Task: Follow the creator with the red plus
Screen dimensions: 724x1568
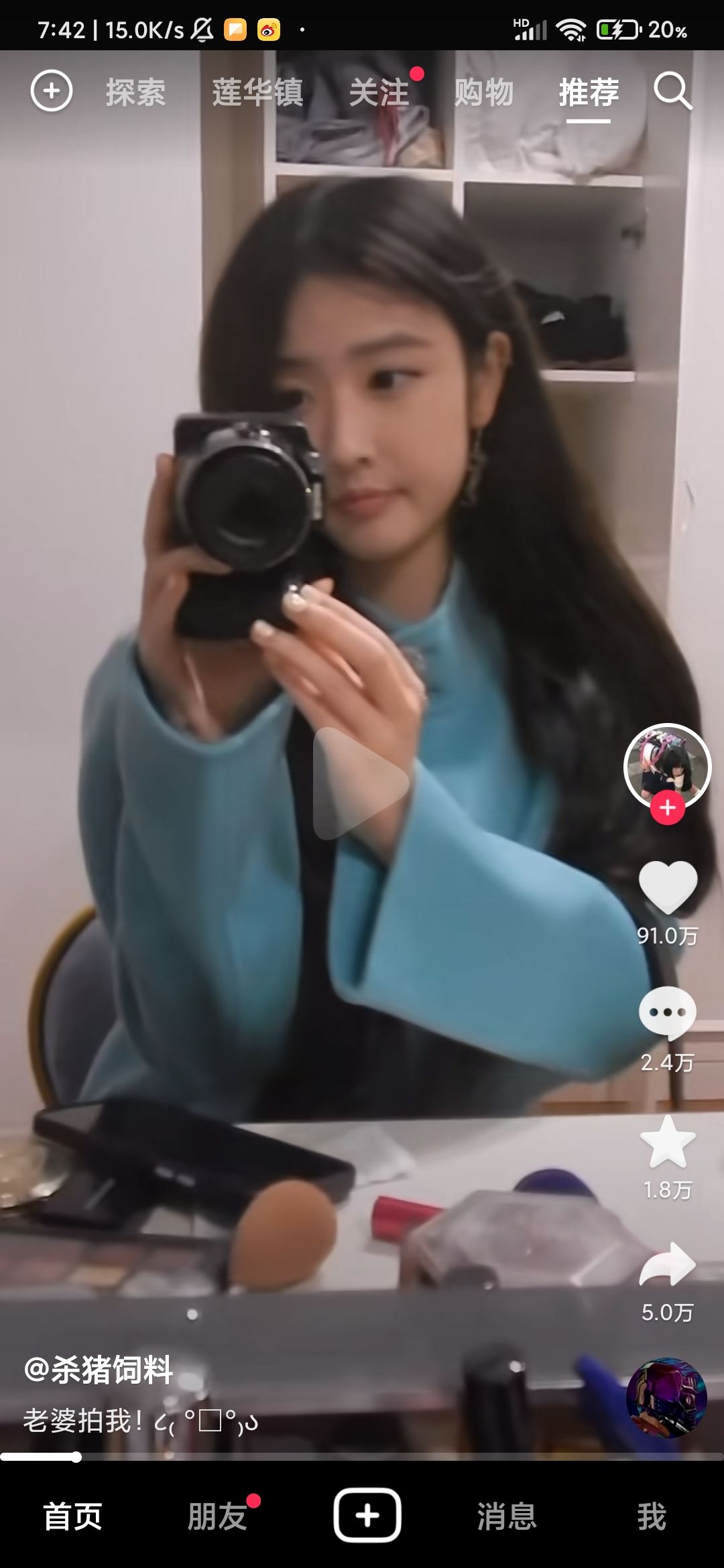Action: tap(667, 808)
